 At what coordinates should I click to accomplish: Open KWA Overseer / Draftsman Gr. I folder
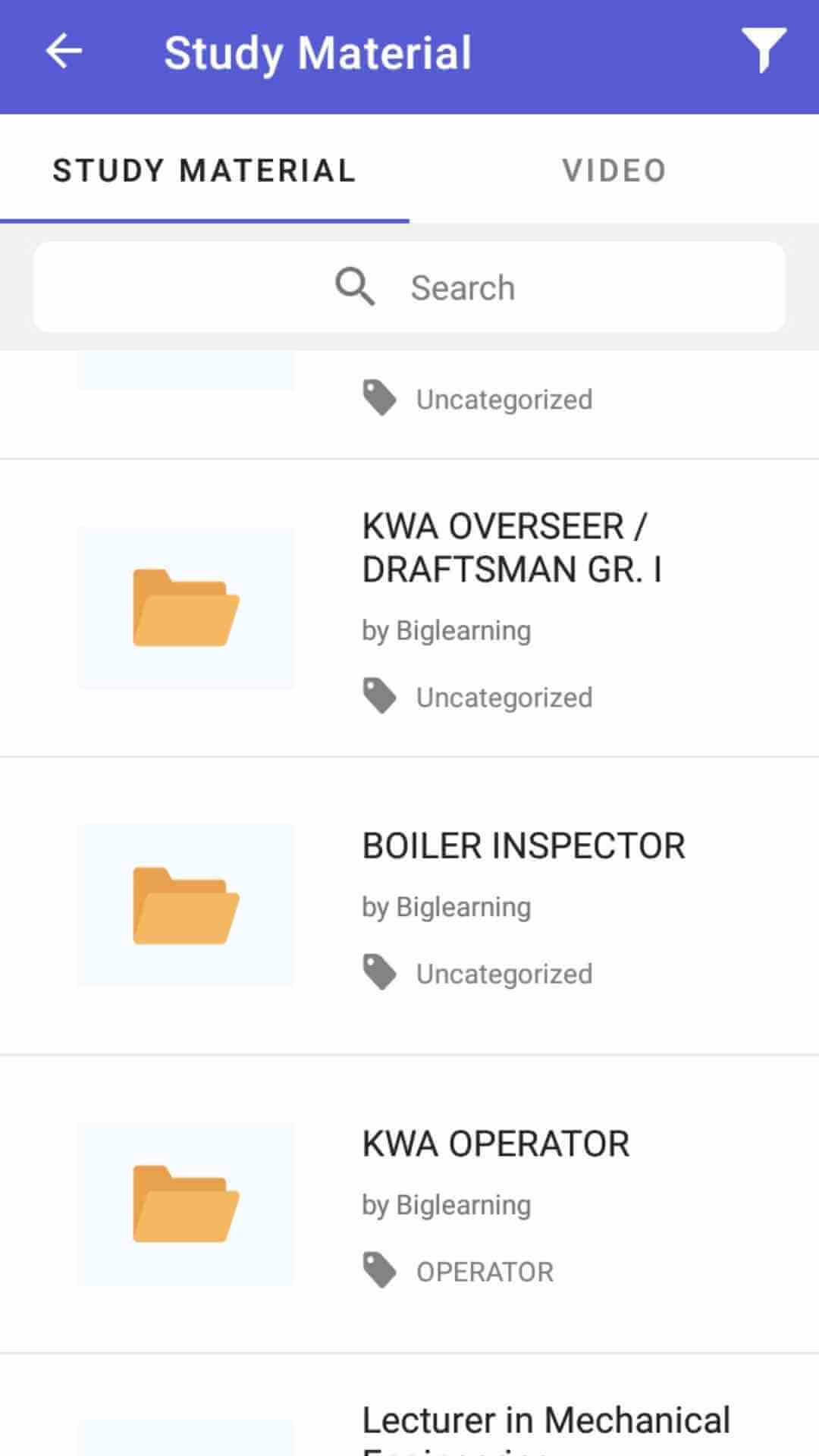click(409, 608)
